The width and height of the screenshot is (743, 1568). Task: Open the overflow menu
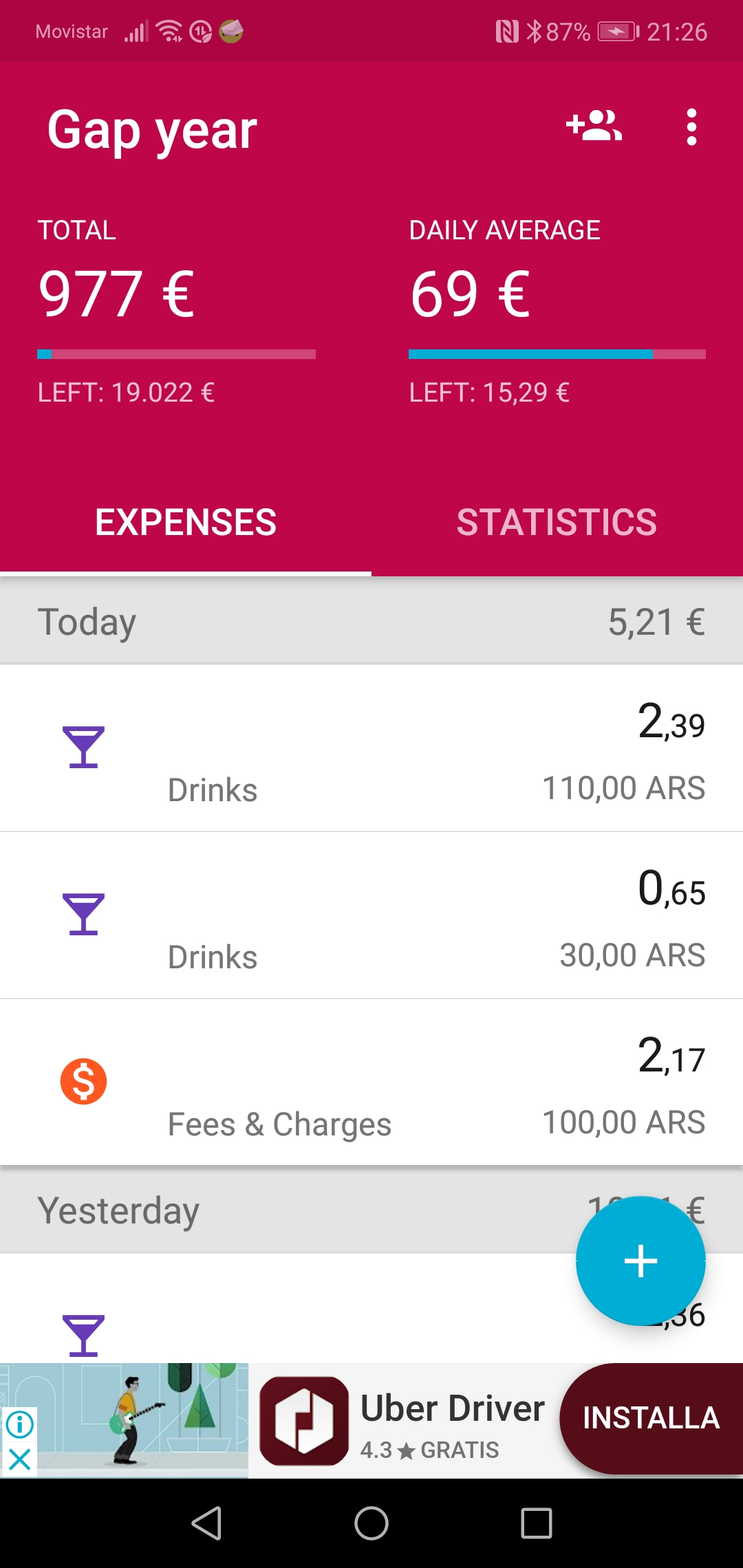pos(691,127)
